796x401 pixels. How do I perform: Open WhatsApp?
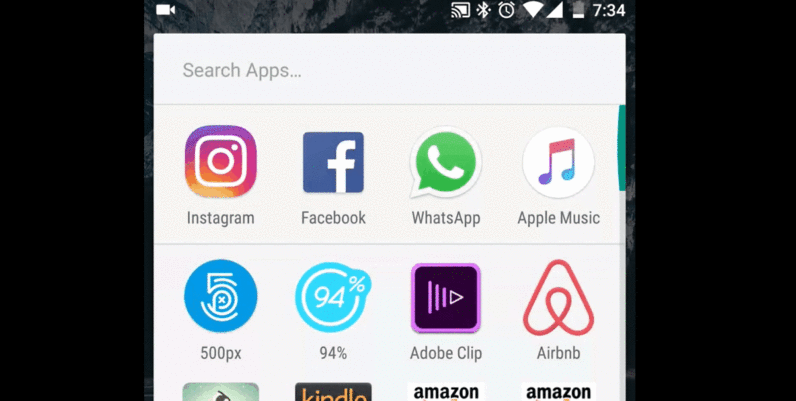tap(446, 162)
